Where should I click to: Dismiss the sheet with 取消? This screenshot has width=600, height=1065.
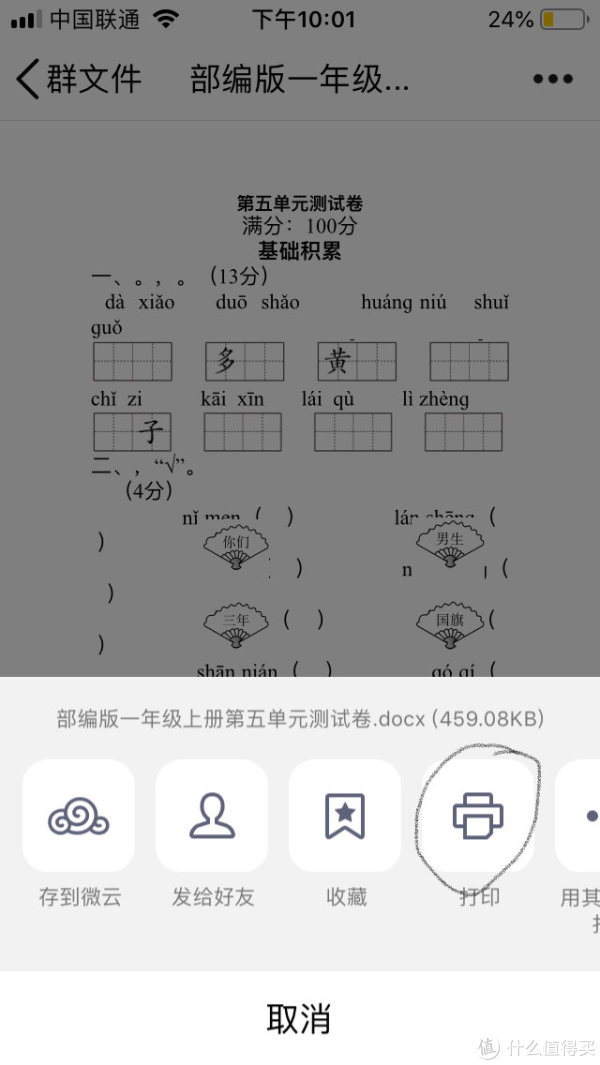tap(299, 1018)
